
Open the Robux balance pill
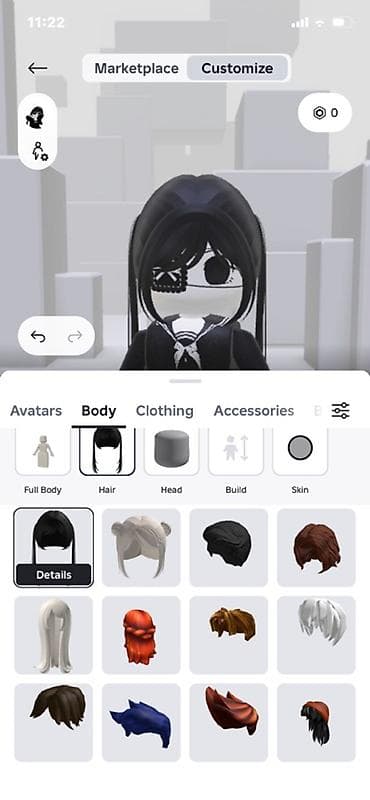point(325,113)
